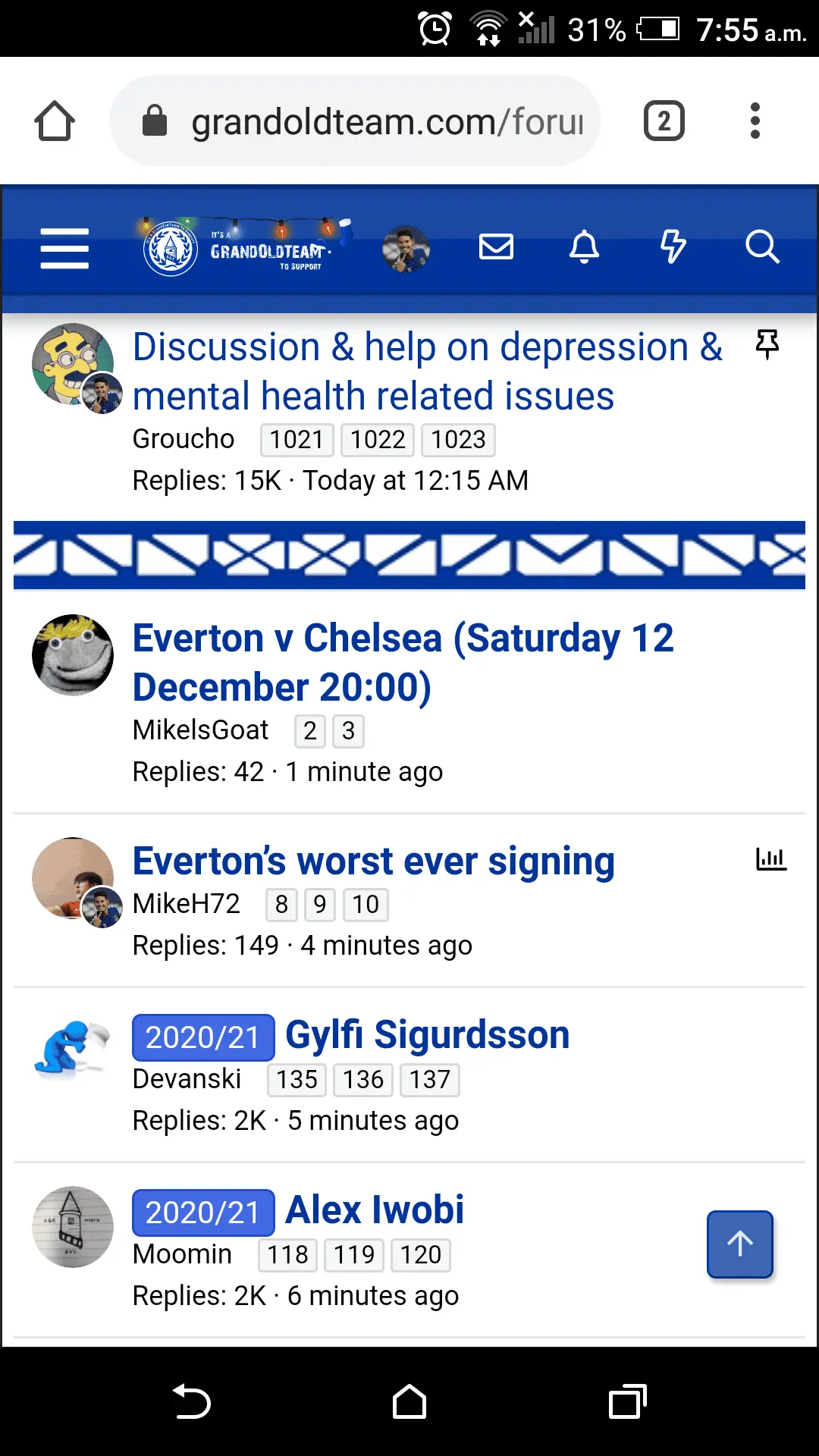Open the browser tab switcher
The image size is (819, 1456).
coord(664,121)
